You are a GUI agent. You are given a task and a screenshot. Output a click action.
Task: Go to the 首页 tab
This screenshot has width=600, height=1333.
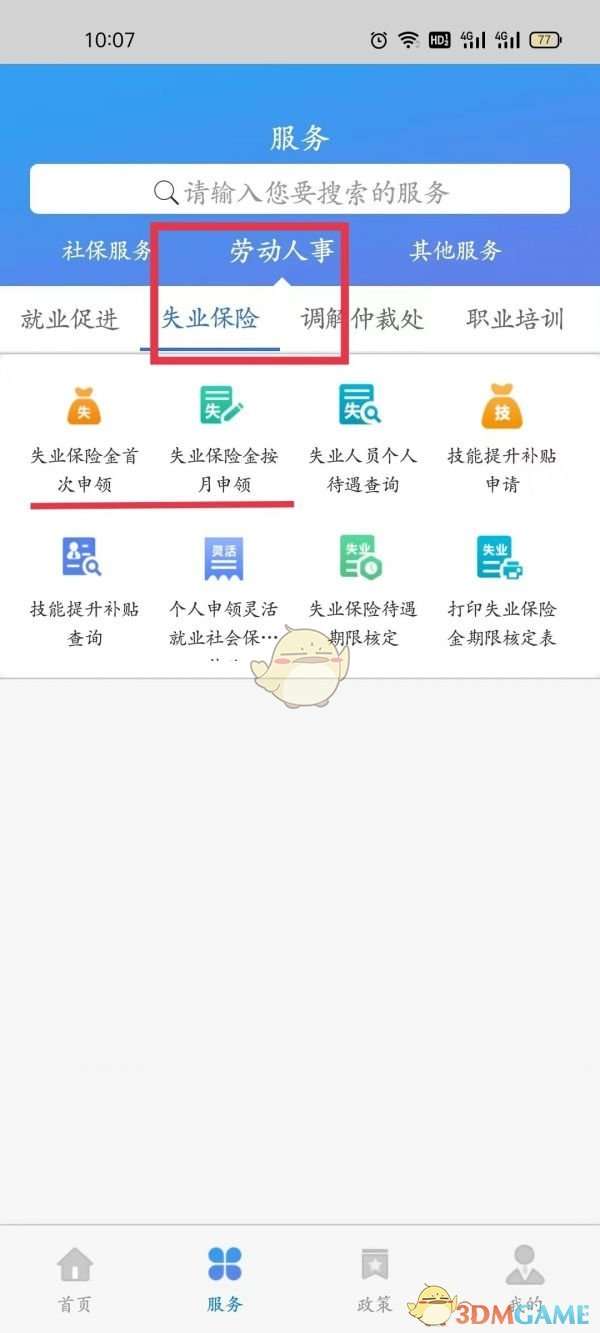[x=75, y=1278]
